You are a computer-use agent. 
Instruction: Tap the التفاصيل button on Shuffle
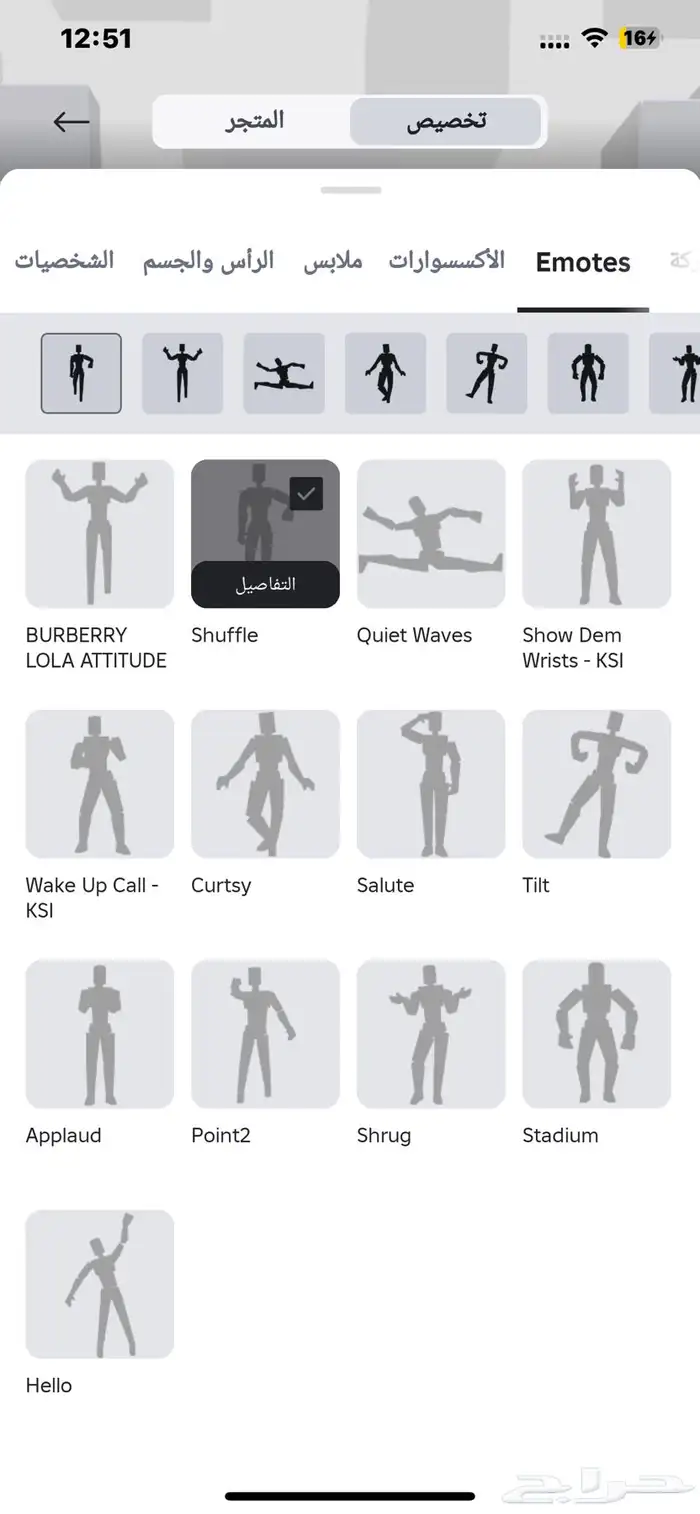tap(265, 584)
